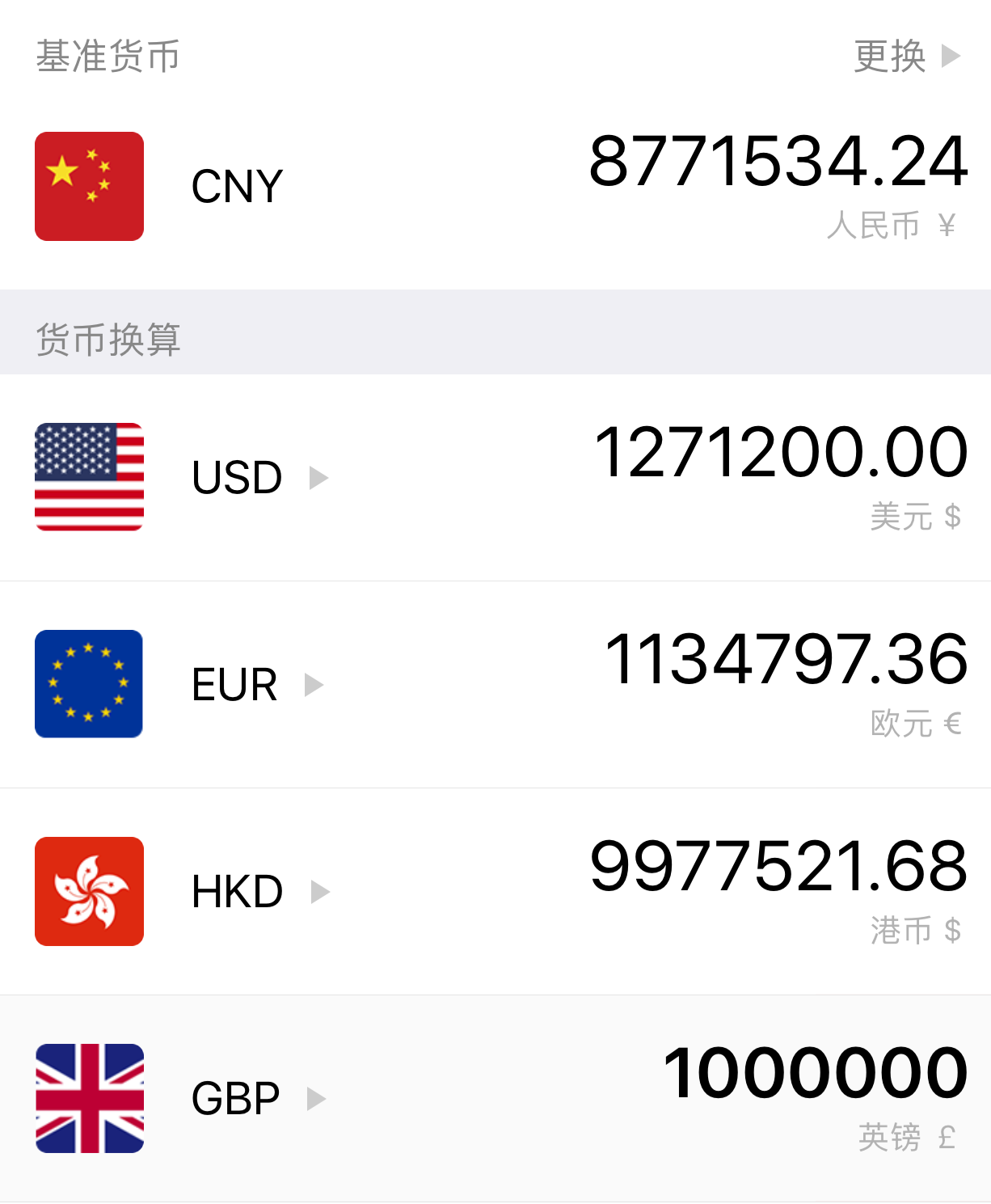Open the HKD currency picker
Screen dimensions: 991x1204
[259, 892]
